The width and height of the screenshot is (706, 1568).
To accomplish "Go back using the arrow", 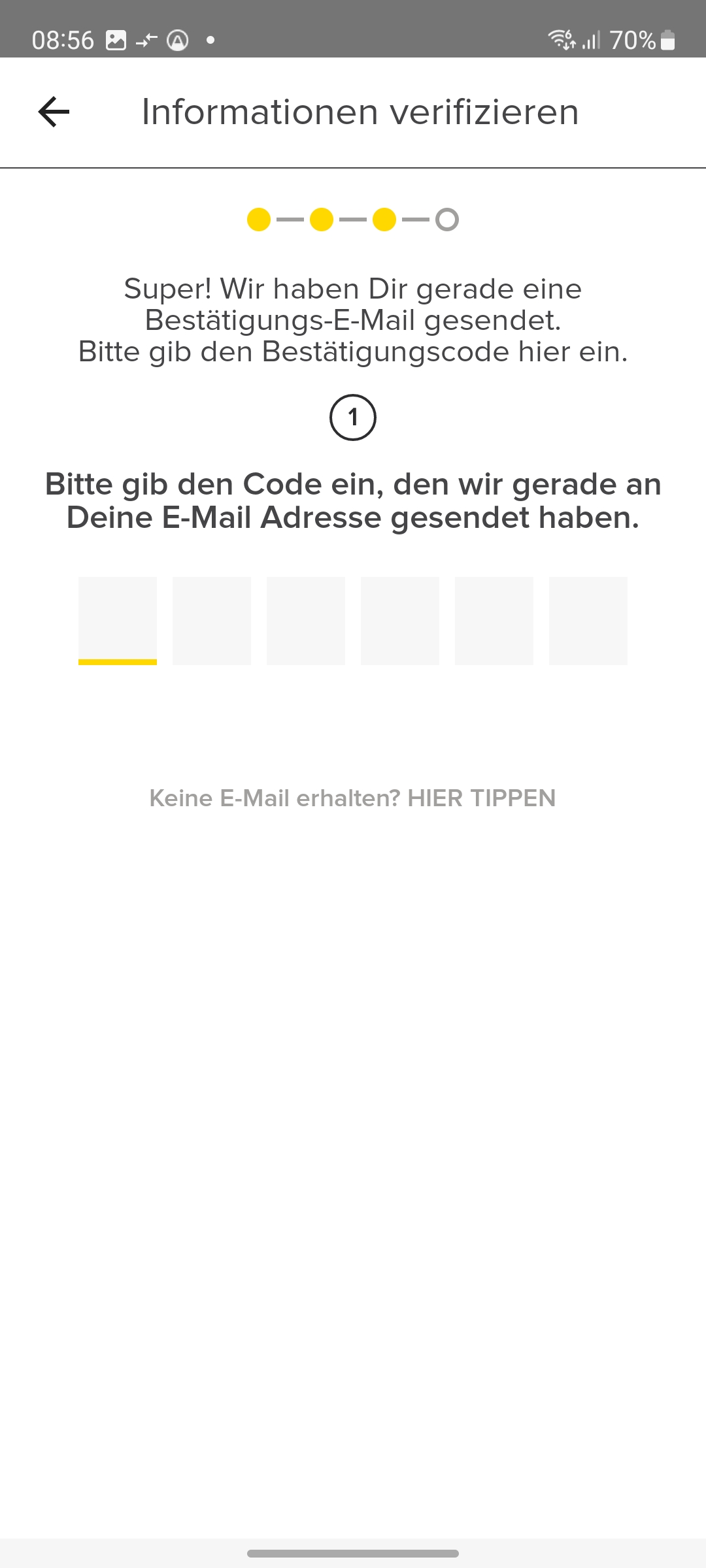I will pos(54,112).
